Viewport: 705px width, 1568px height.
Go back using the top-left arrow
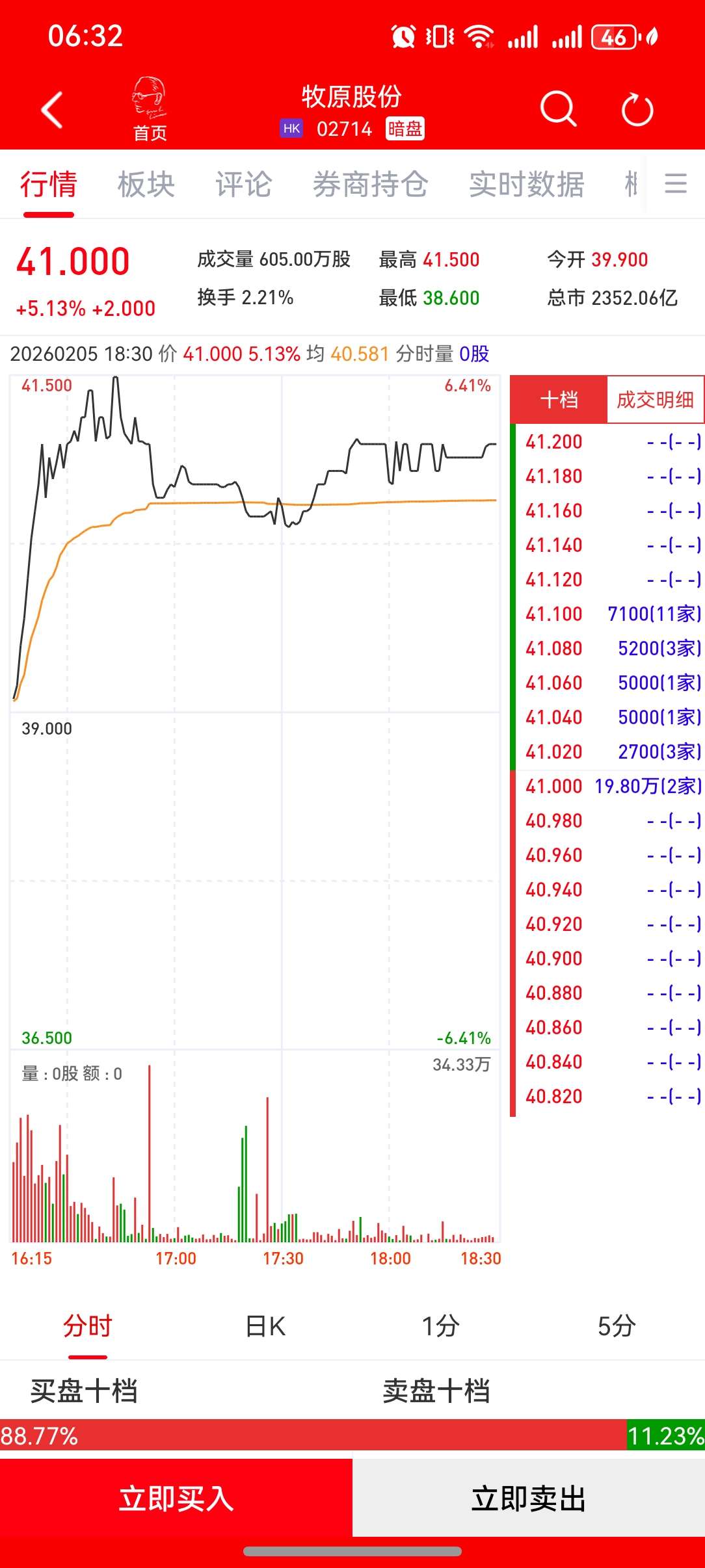coord(52,109)
